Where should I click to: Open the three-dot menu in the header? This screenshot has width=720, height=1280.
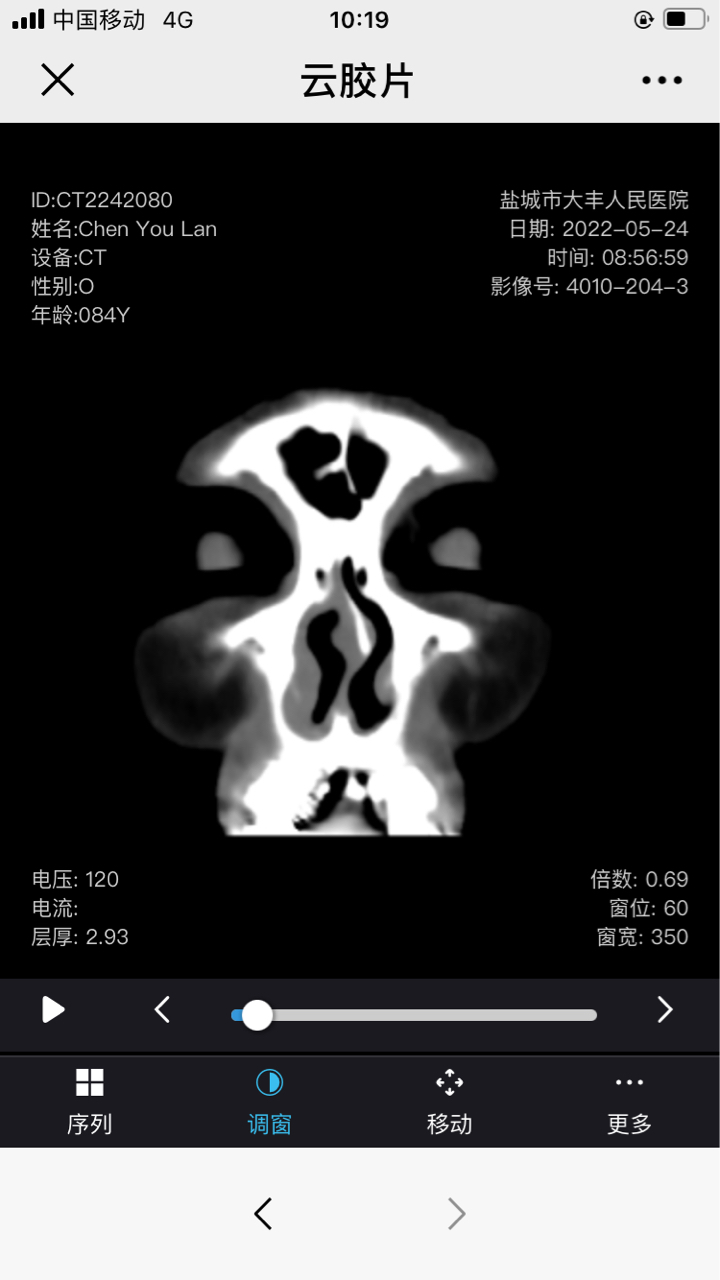pyautogui.click(x=662, y=80)
